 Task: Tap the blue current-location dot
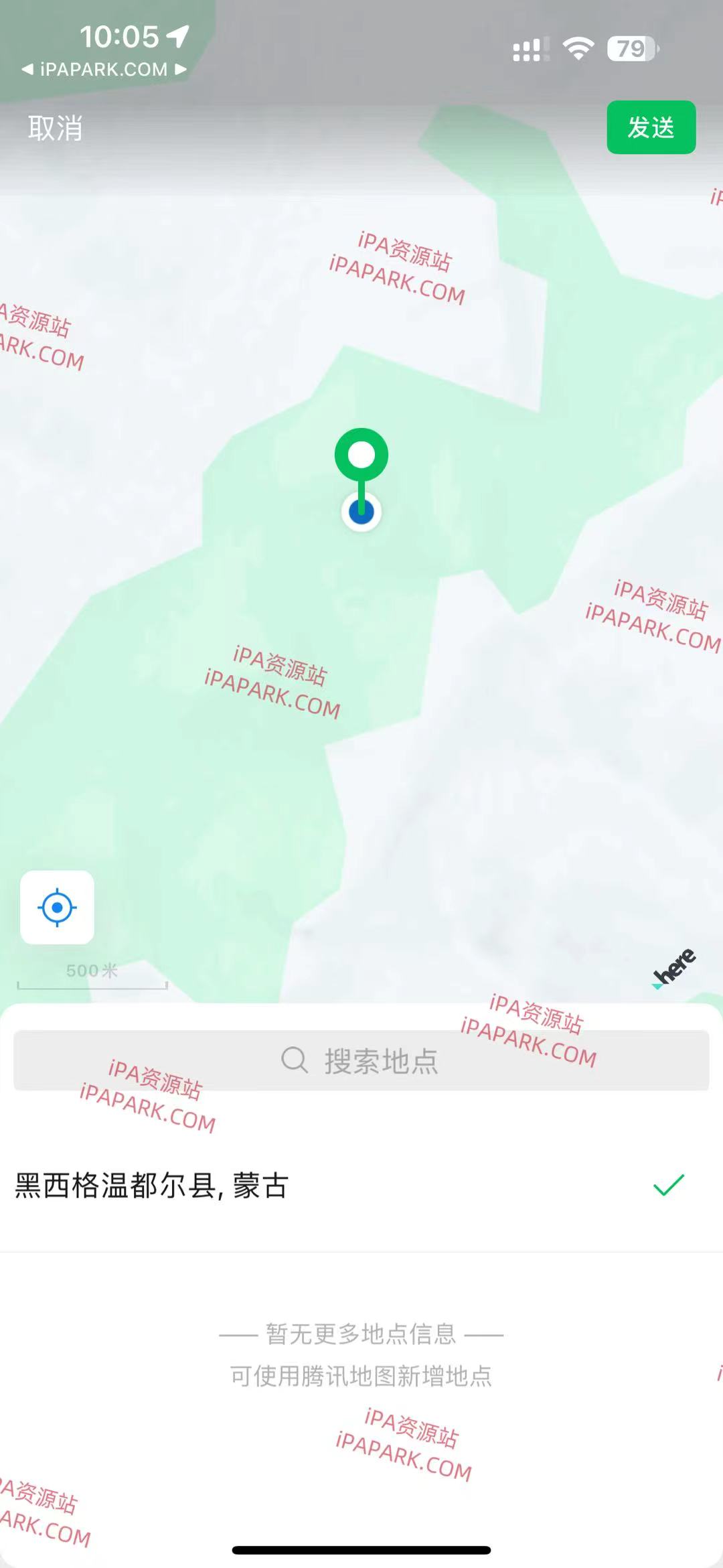point(360,512)
